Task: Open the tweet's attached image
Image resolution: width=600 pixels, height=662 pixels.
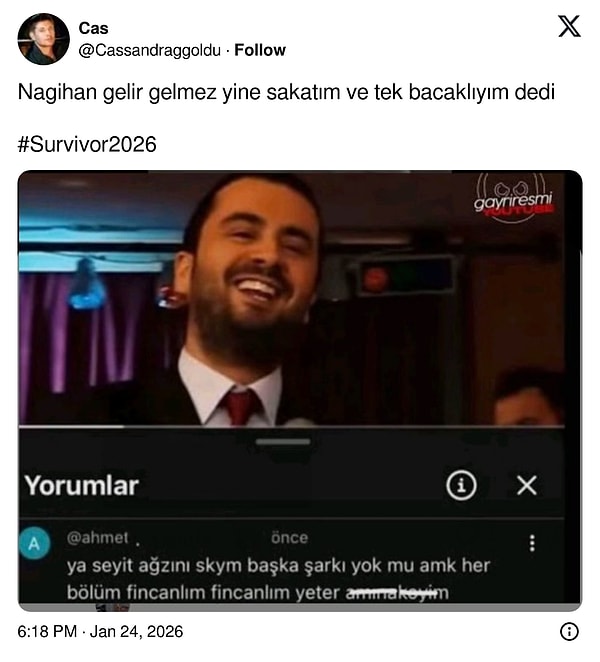Action: 299,390
